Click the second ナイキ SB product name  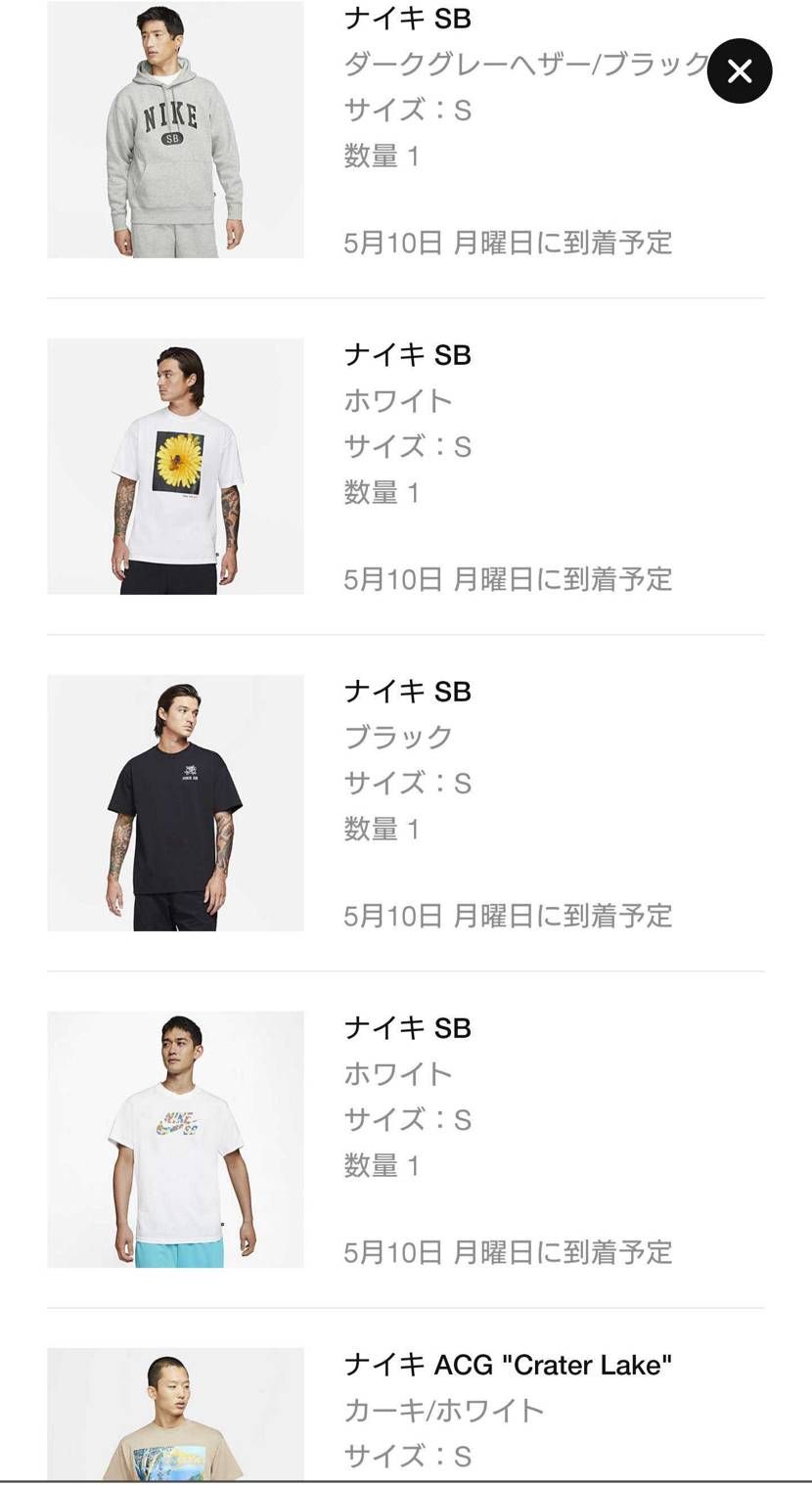click(407, 355)
